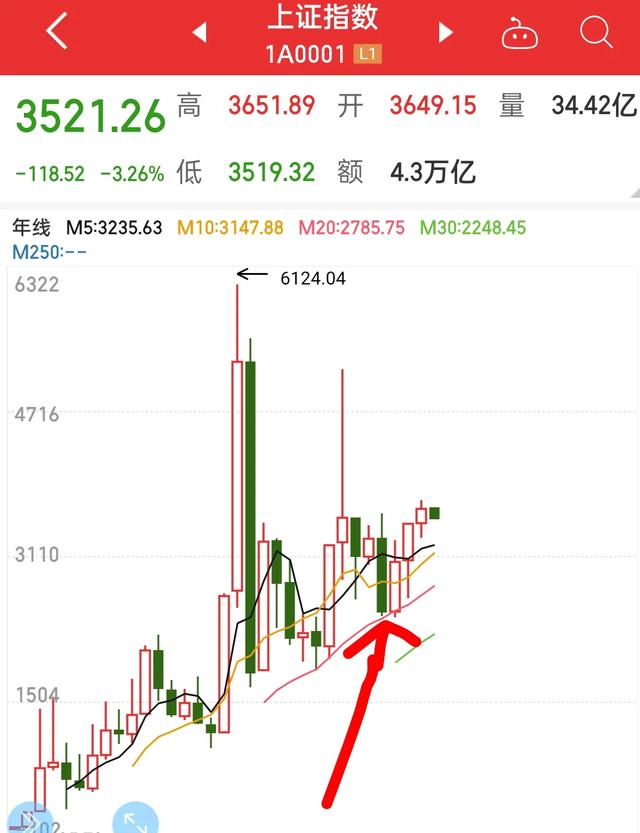Screen dimensions: 640x833
Task: Expand the chart to fullscreen
Action: pyautogui.click(x=135, y=820)
